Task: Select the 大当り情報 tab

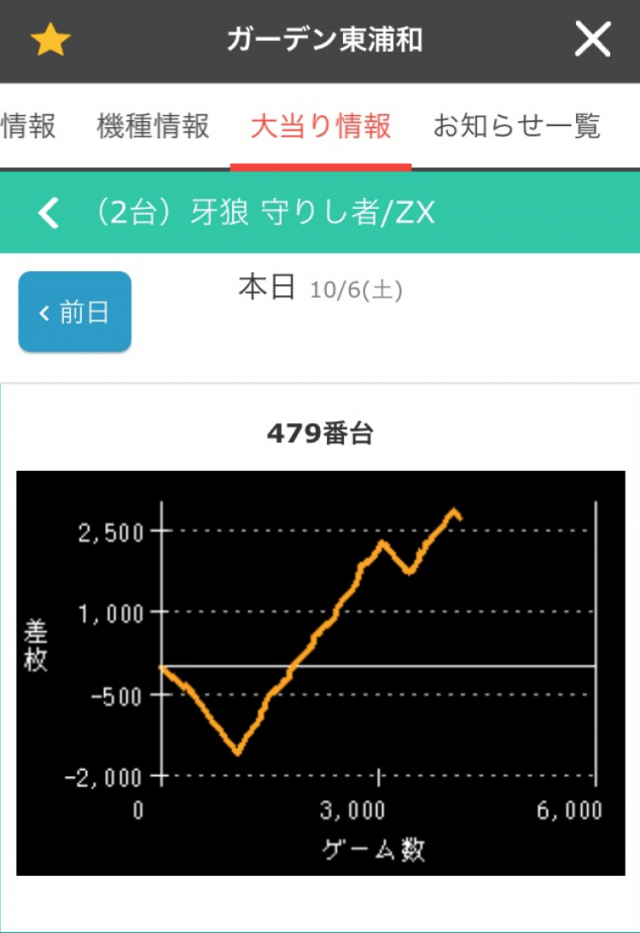Action: 320,127
